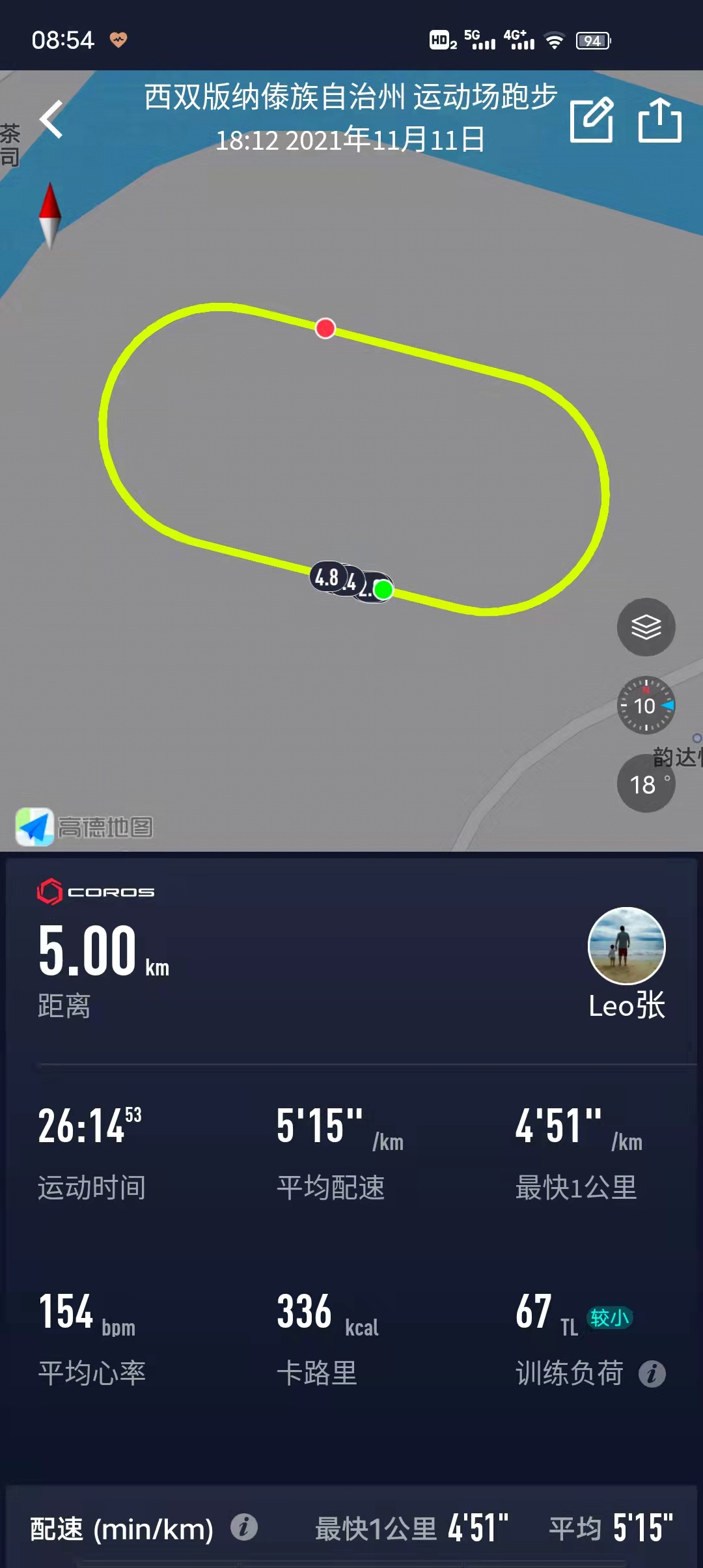The image size is (703, 1568).
Task: Open the map layers button
Action: click(x=646, y=627)
